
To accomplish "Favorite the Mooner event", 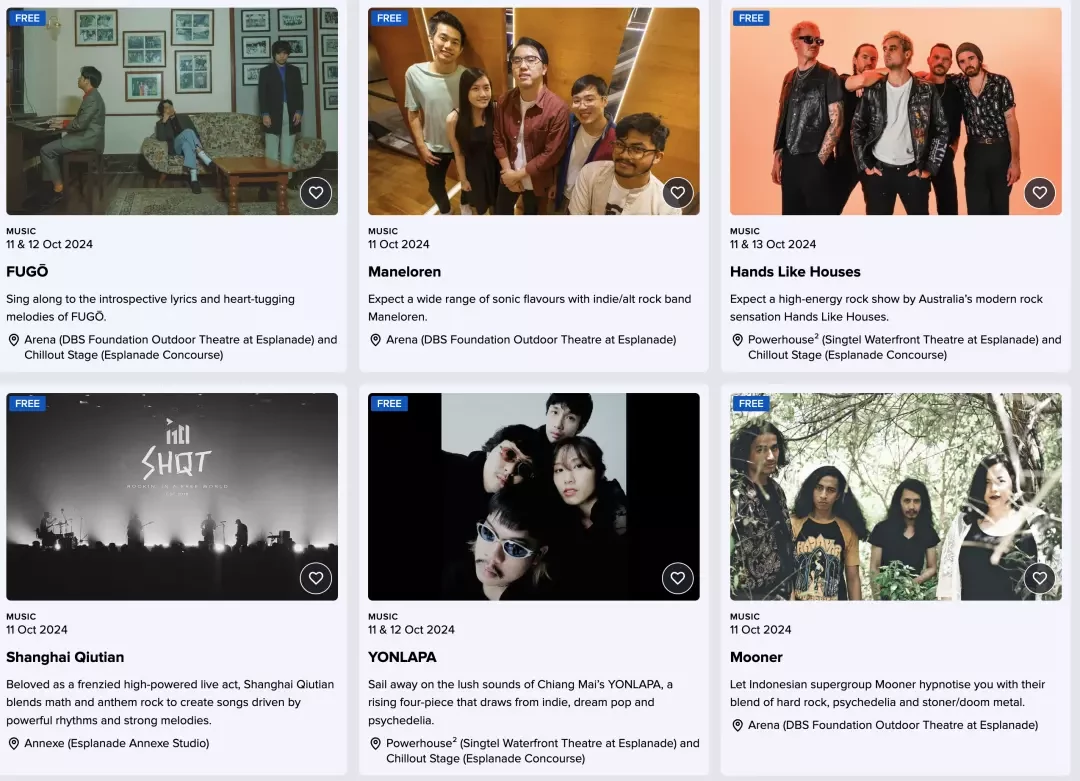I will point(1040,578).
